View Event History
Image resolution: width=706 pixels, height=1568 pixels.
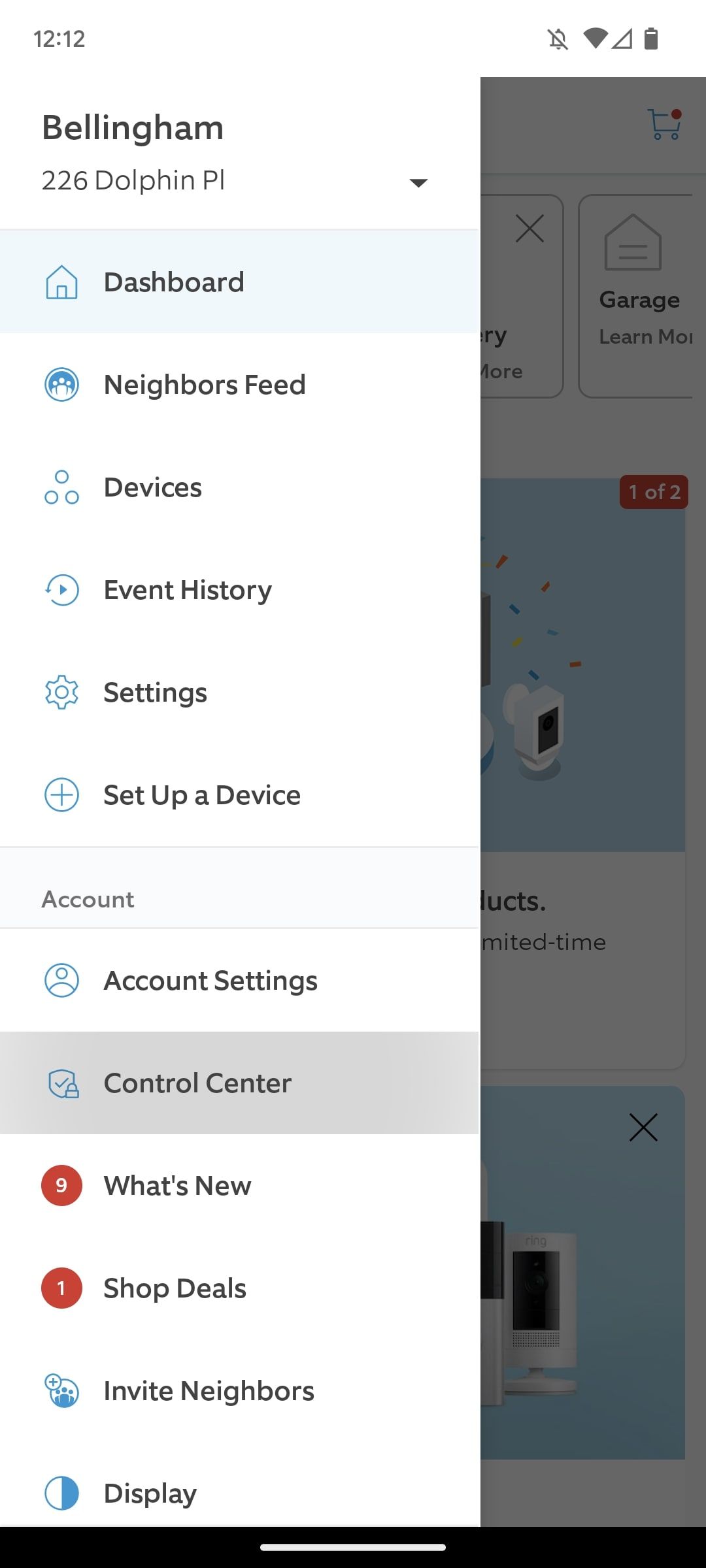(239, 590)
